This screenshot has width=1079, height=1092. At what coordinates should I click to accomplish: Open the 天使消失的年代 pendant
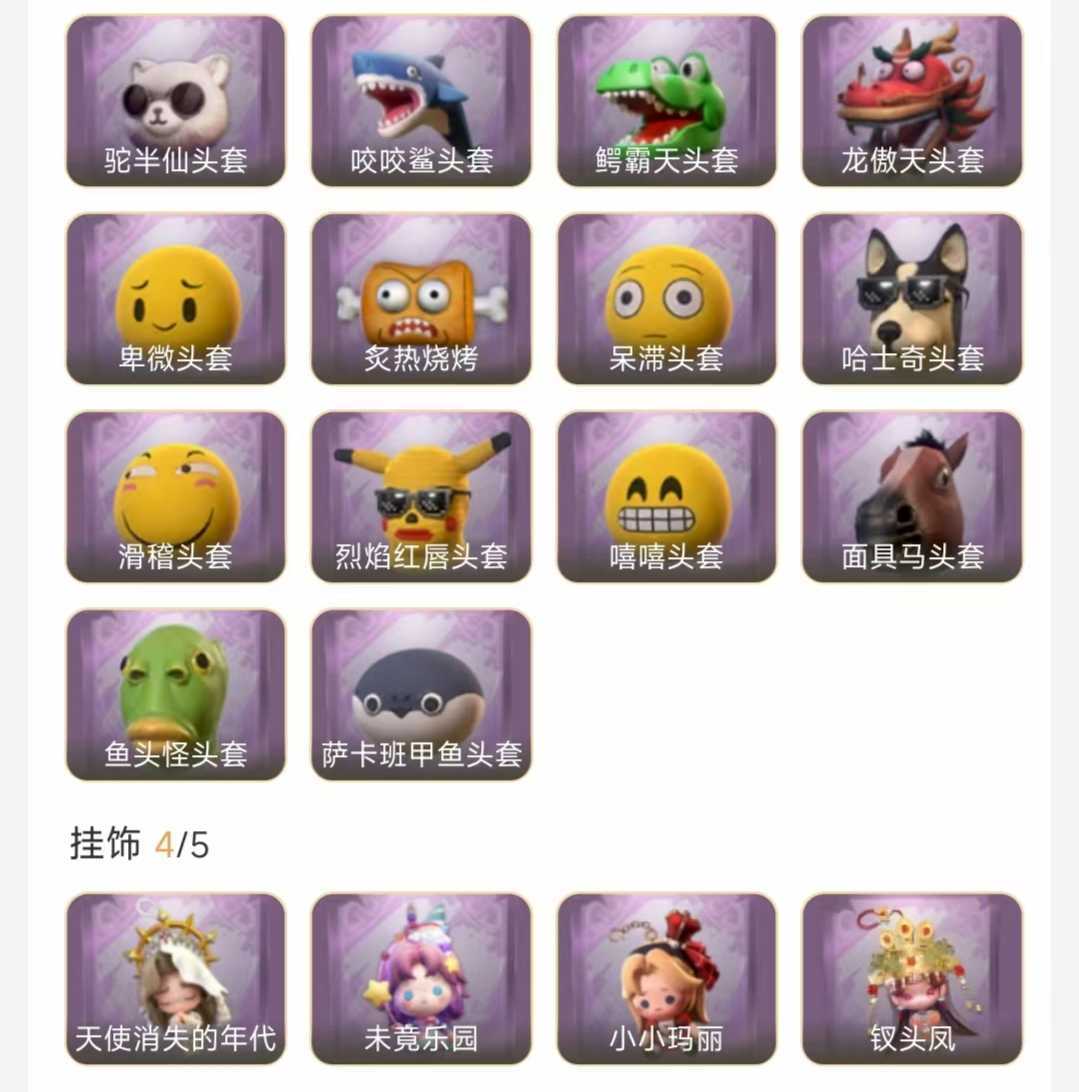coord(176,979)
